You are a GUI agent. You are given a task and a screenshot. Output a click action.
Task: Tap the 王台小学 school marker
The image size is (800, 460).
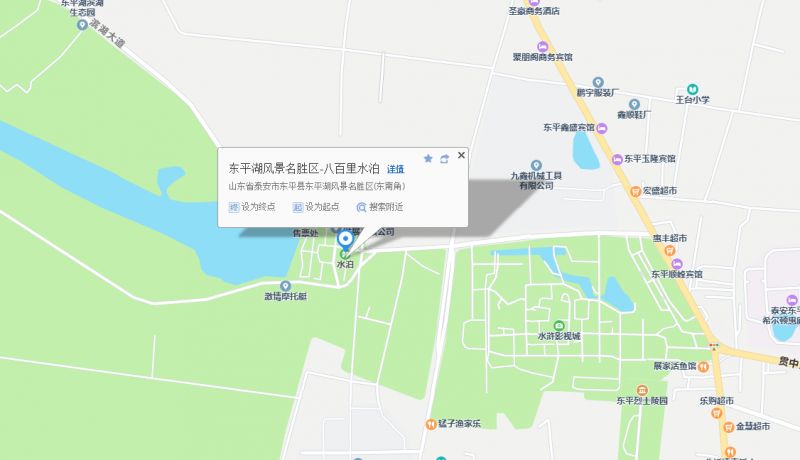click(x=692, y=89)
